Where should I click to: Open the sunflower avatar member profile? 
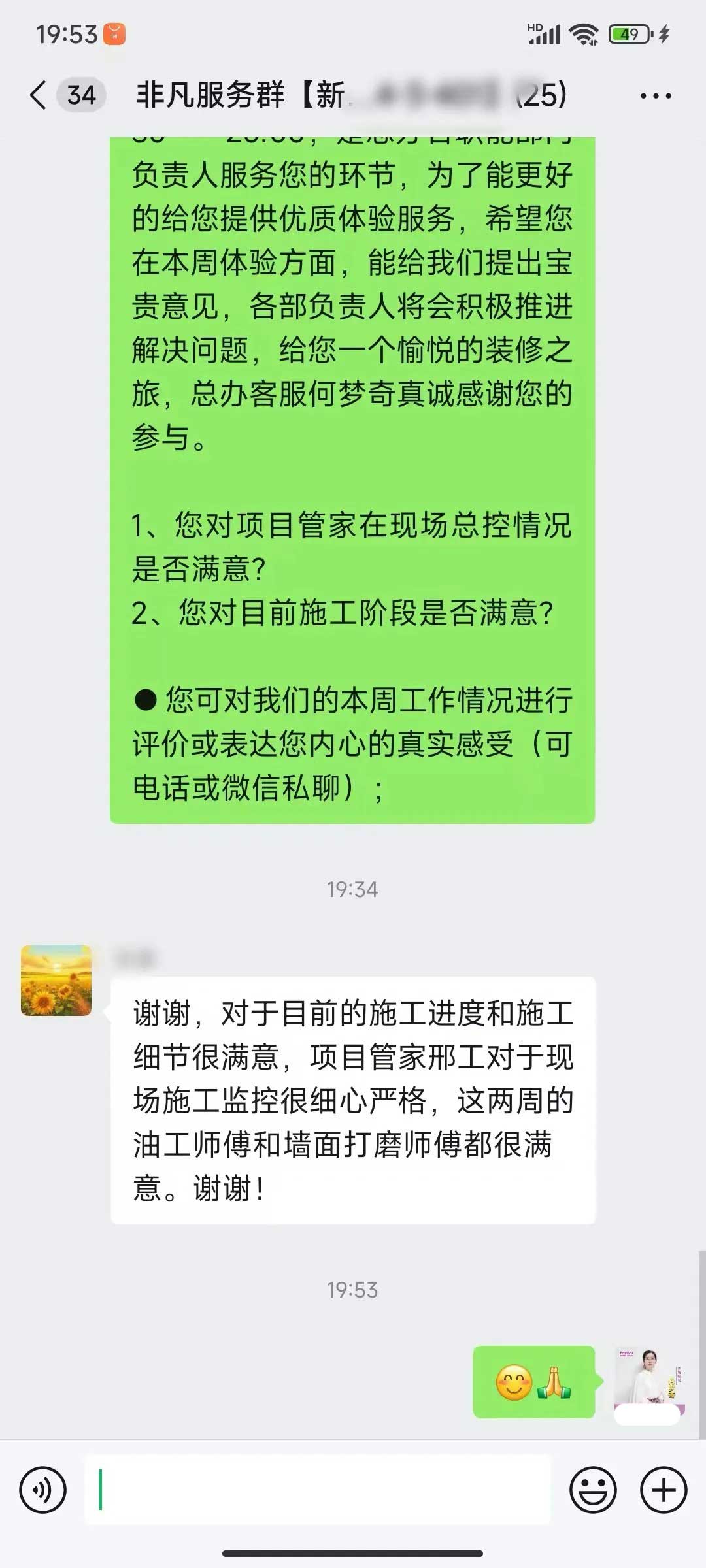(56, 981)
